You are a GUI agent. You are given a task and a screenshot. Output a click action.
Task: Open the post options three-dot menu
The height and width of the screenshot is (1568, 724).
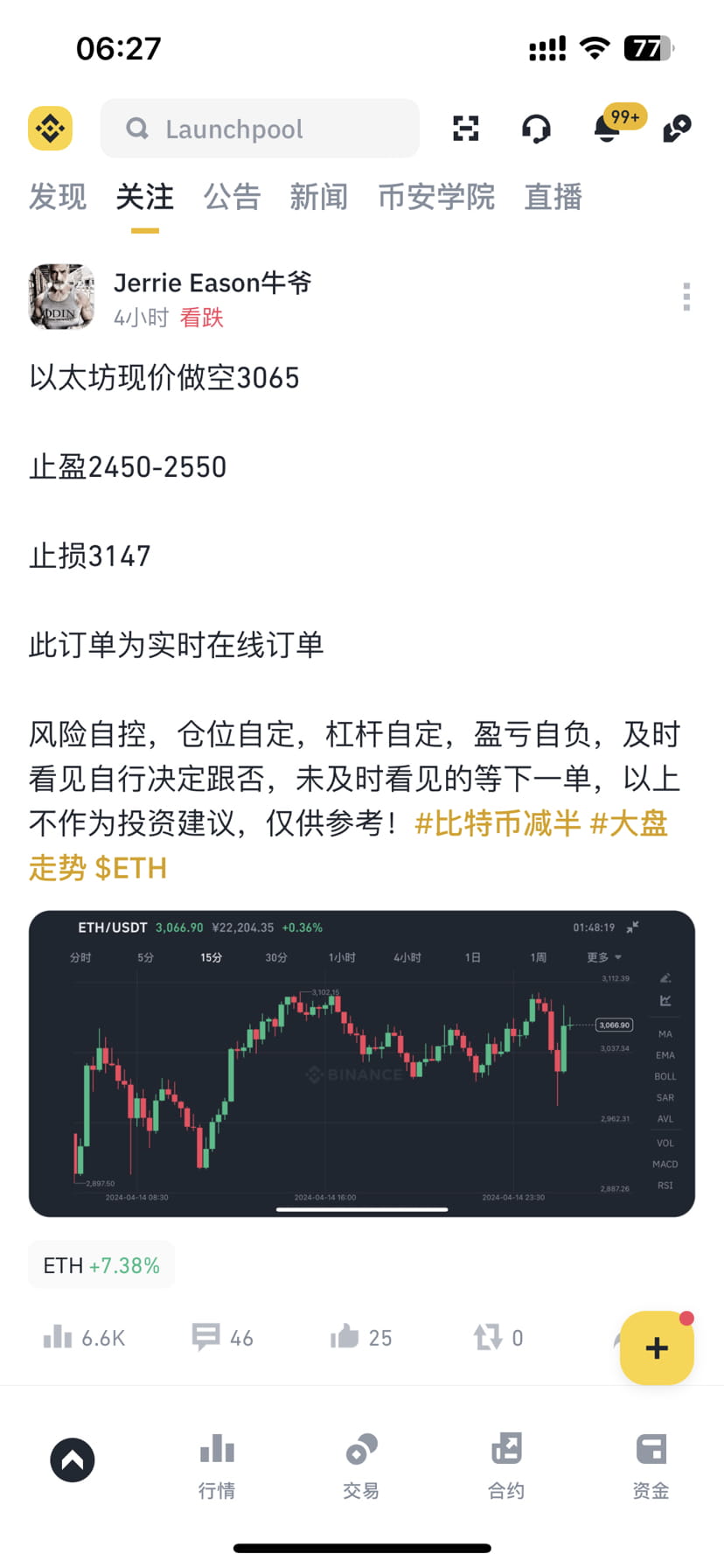click(x=687, y=297)
